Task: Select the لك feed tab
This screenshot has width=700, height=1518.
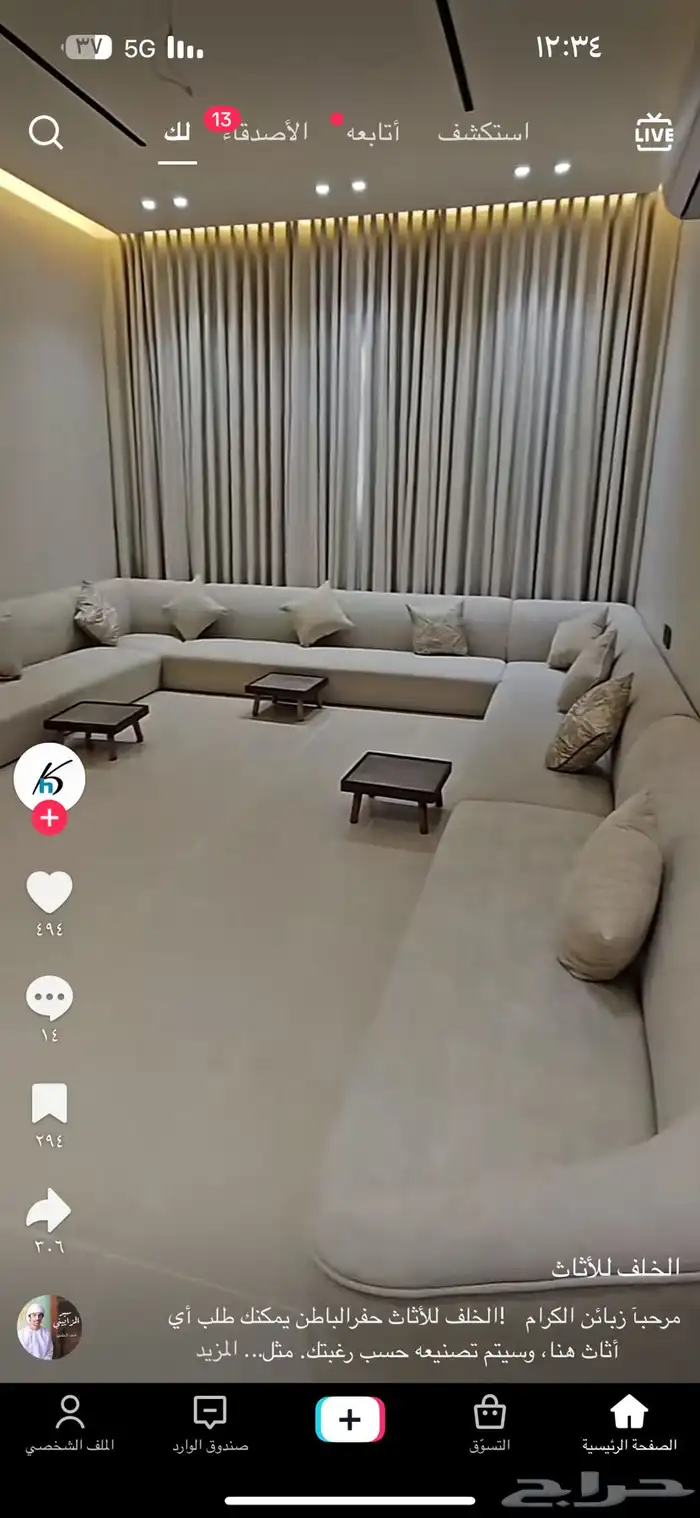Action: 177,132
